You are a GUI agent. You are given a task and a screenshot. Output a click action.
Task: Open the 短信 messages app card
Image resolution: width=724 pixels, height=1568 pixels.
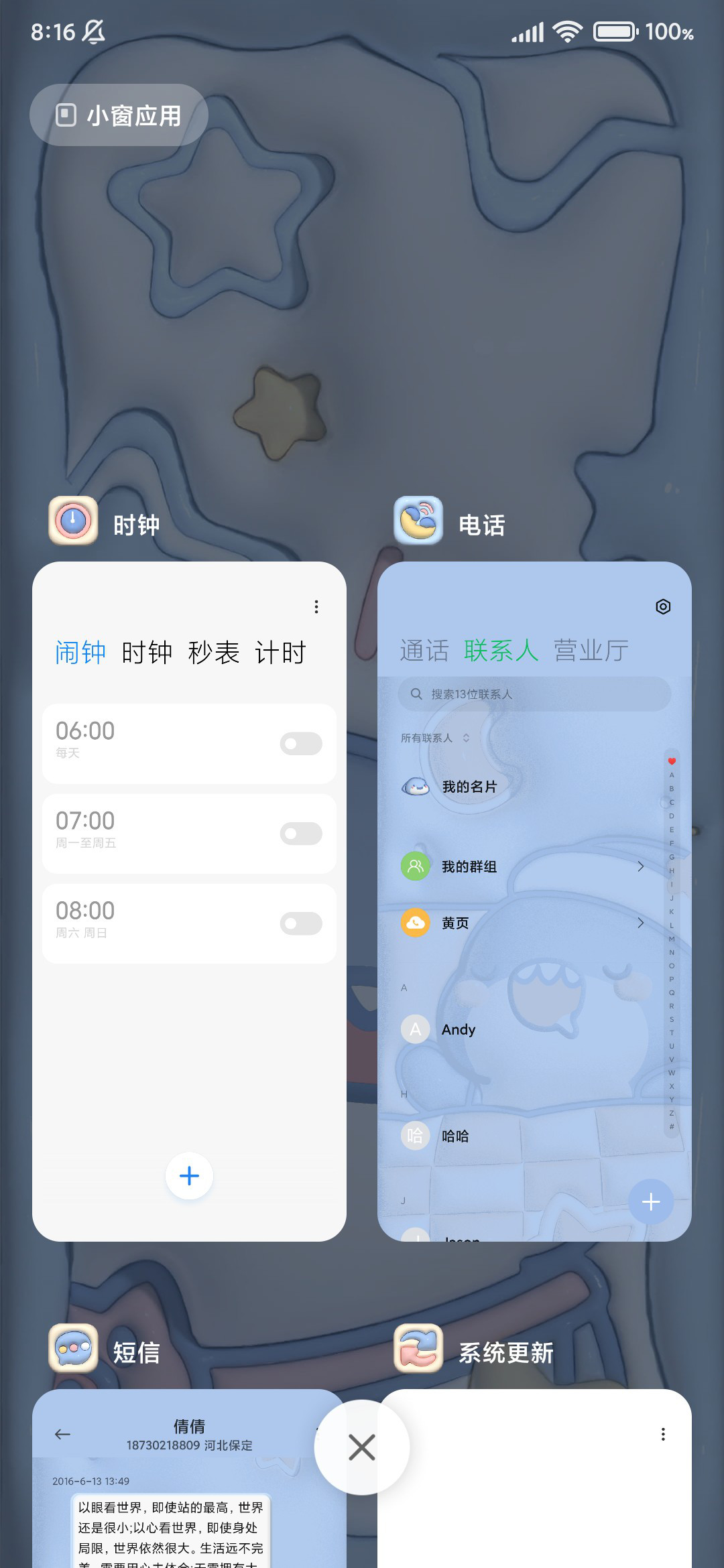point(189,1478)
